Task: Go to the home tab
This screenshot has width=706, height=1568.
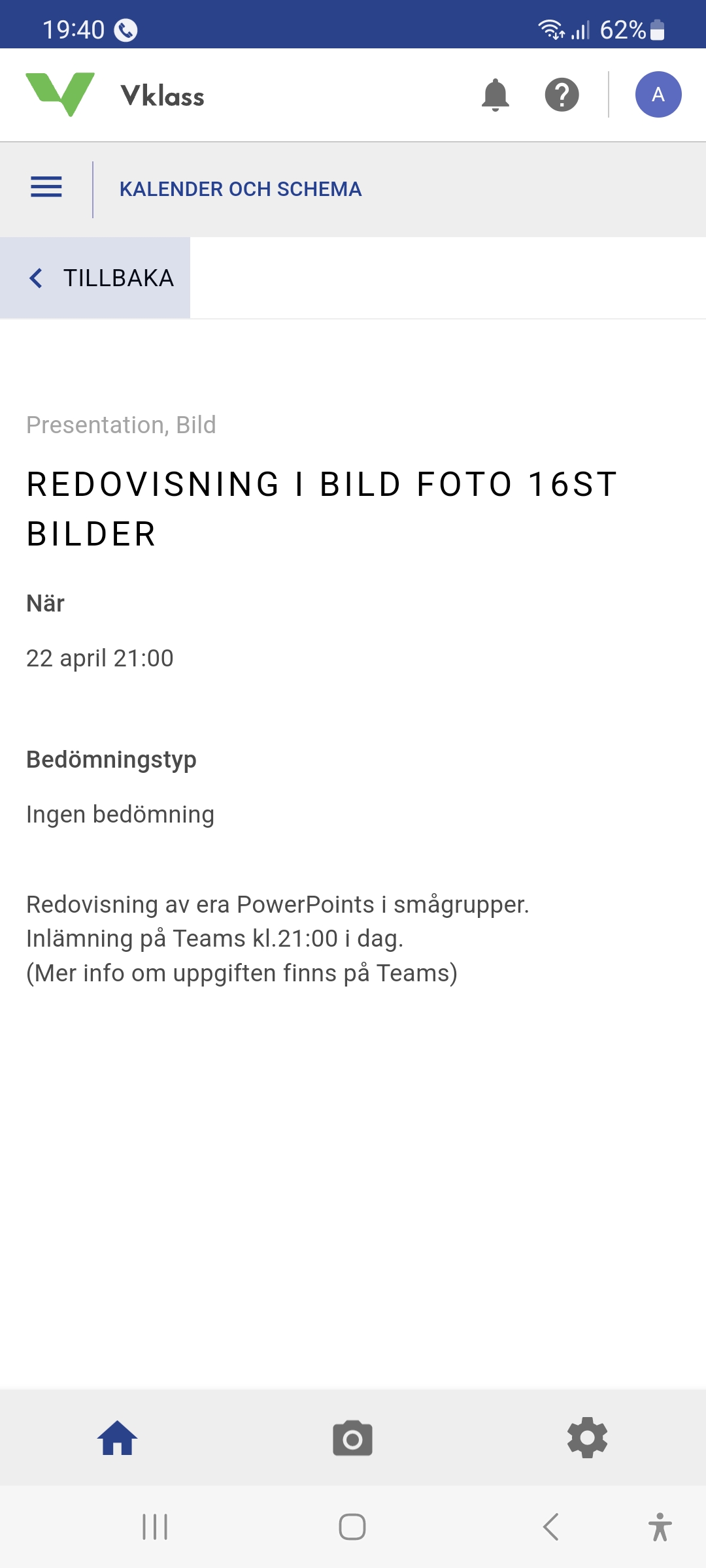Action: 118,1438
